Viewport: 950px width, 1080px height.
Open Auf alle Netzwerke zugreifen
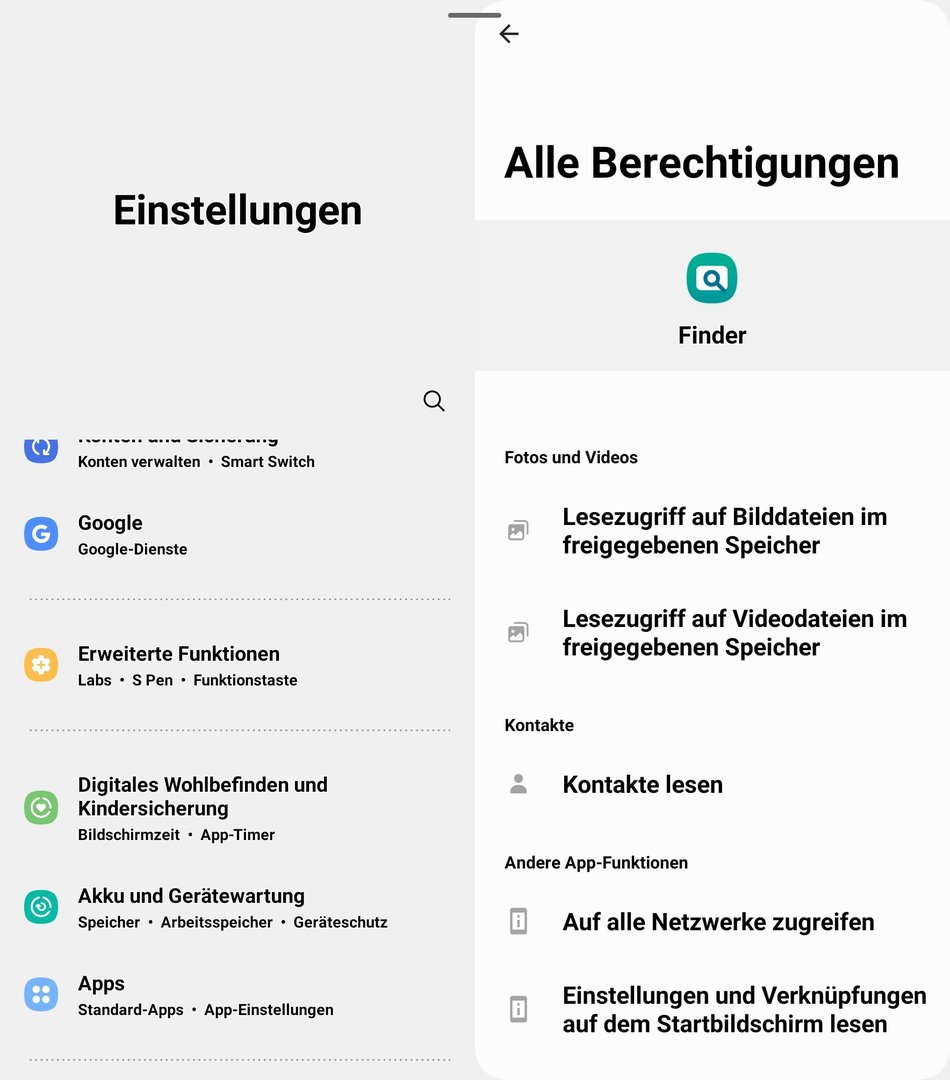pos(712,922)
